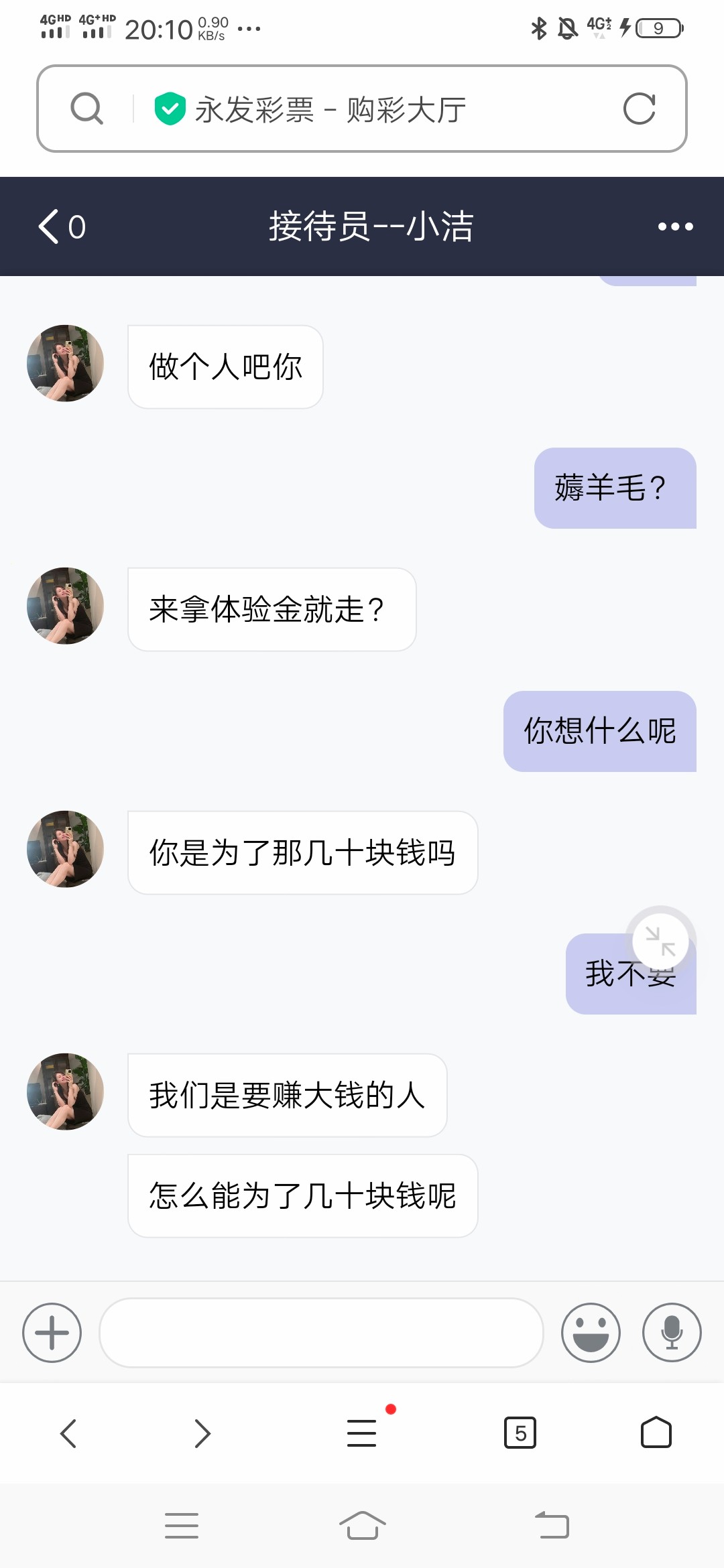Focus the message input field

tap(320, 1332)
